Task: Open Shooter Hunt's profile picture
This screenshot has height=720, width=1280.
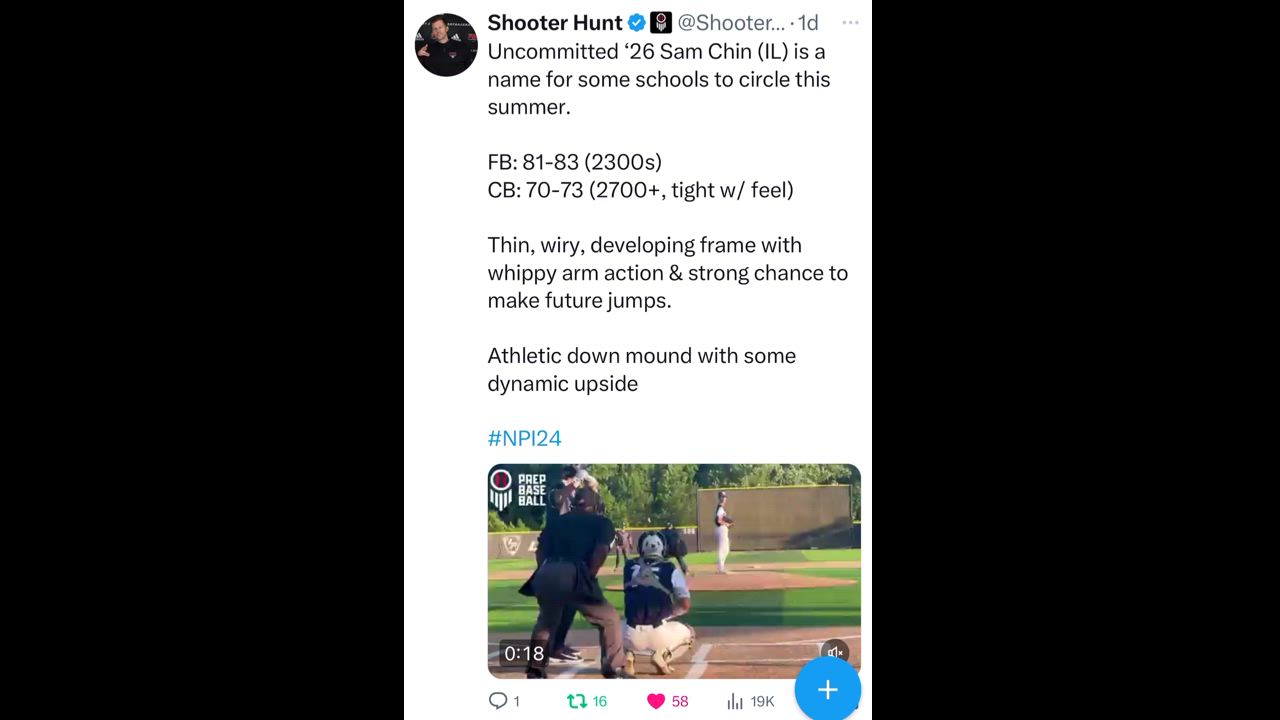Action: point(446,45)
